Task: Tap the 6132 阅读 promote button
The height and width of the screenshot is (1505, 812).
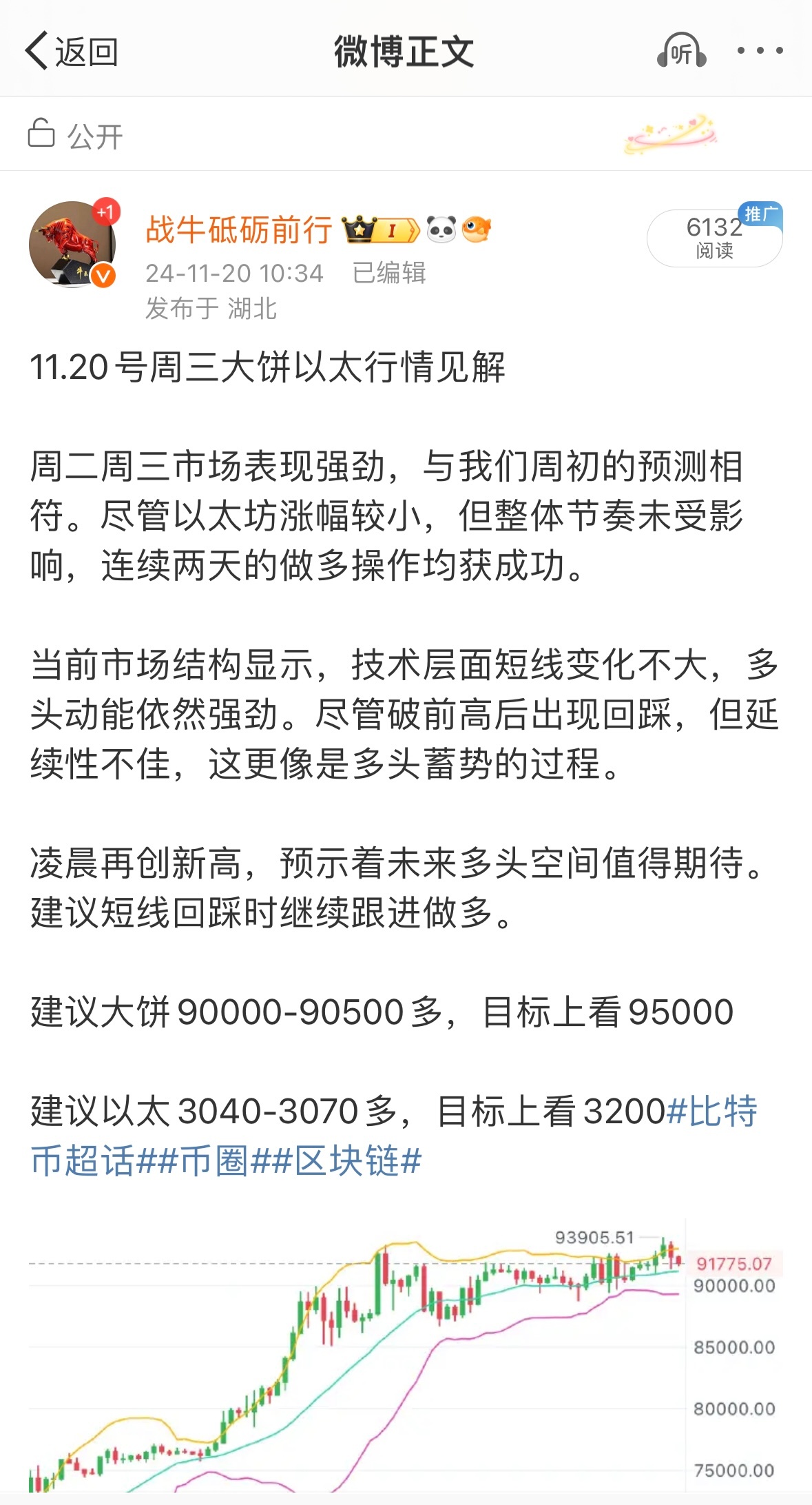Action: [x=714, y=238]
